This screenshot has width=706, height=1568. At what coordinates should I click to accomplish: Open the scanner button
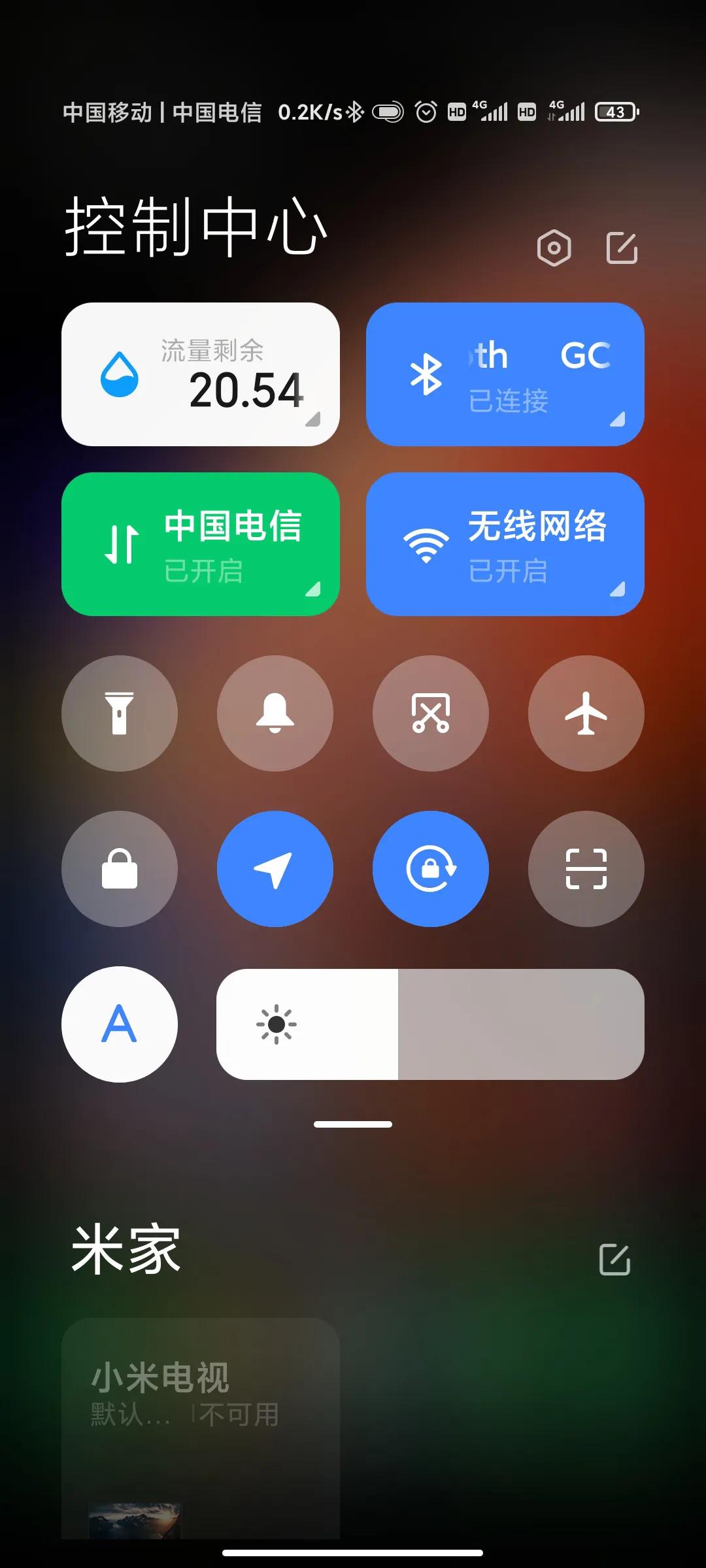tap(586, 869)
